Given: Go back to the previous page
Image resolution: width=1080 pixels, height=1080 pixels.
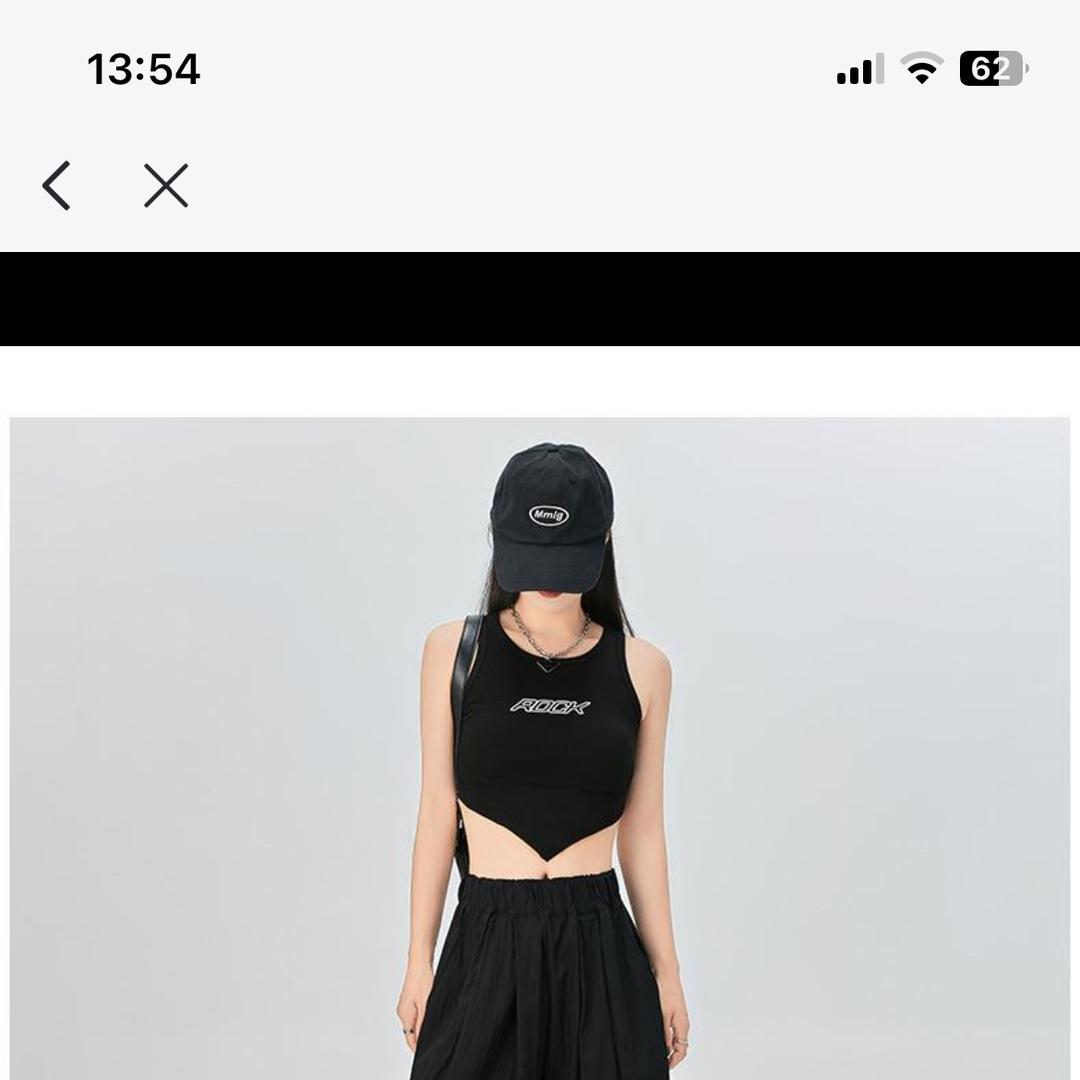Looking at the screenshot, I should point(57,186).
